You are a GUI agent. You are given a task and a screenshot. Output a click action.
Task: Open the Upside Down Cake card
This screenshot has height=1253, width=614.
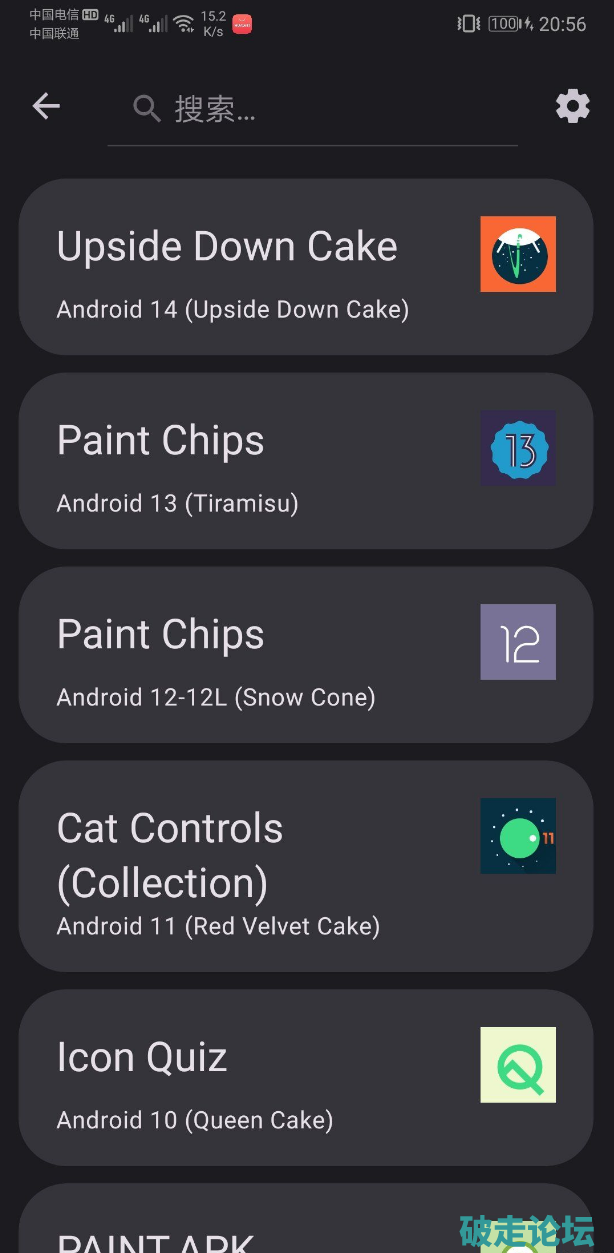[x=305, y=267]
